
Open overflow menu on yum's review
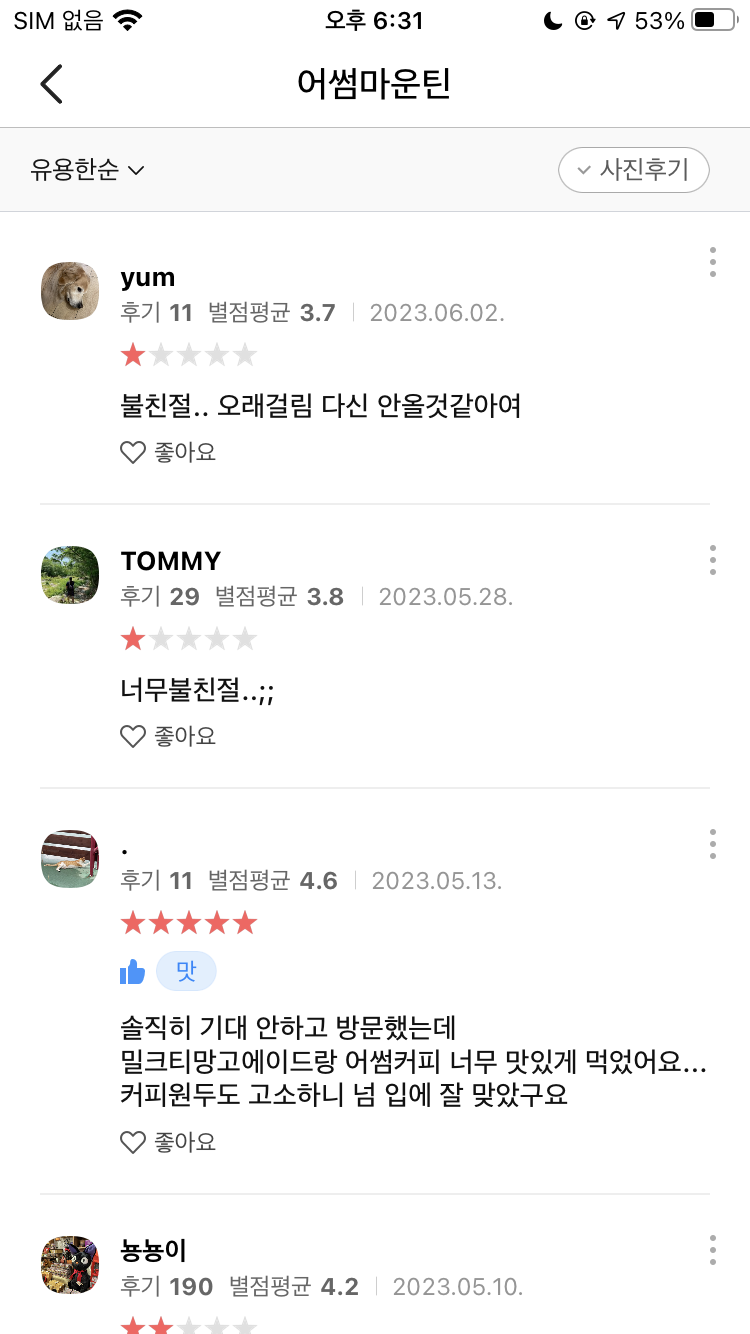pos(712,262)
